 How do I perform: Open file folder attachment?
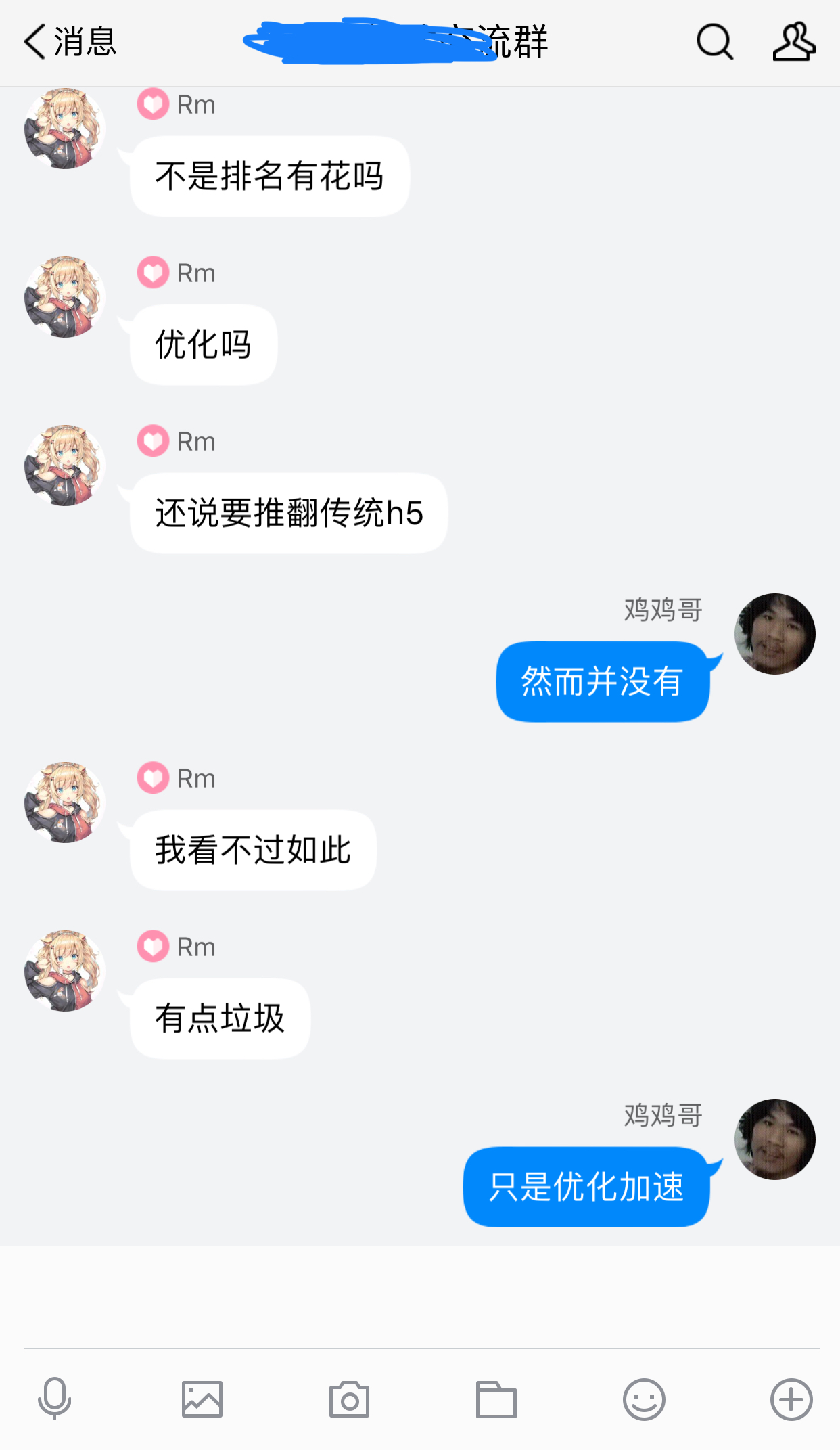(x=496, y=1399)
